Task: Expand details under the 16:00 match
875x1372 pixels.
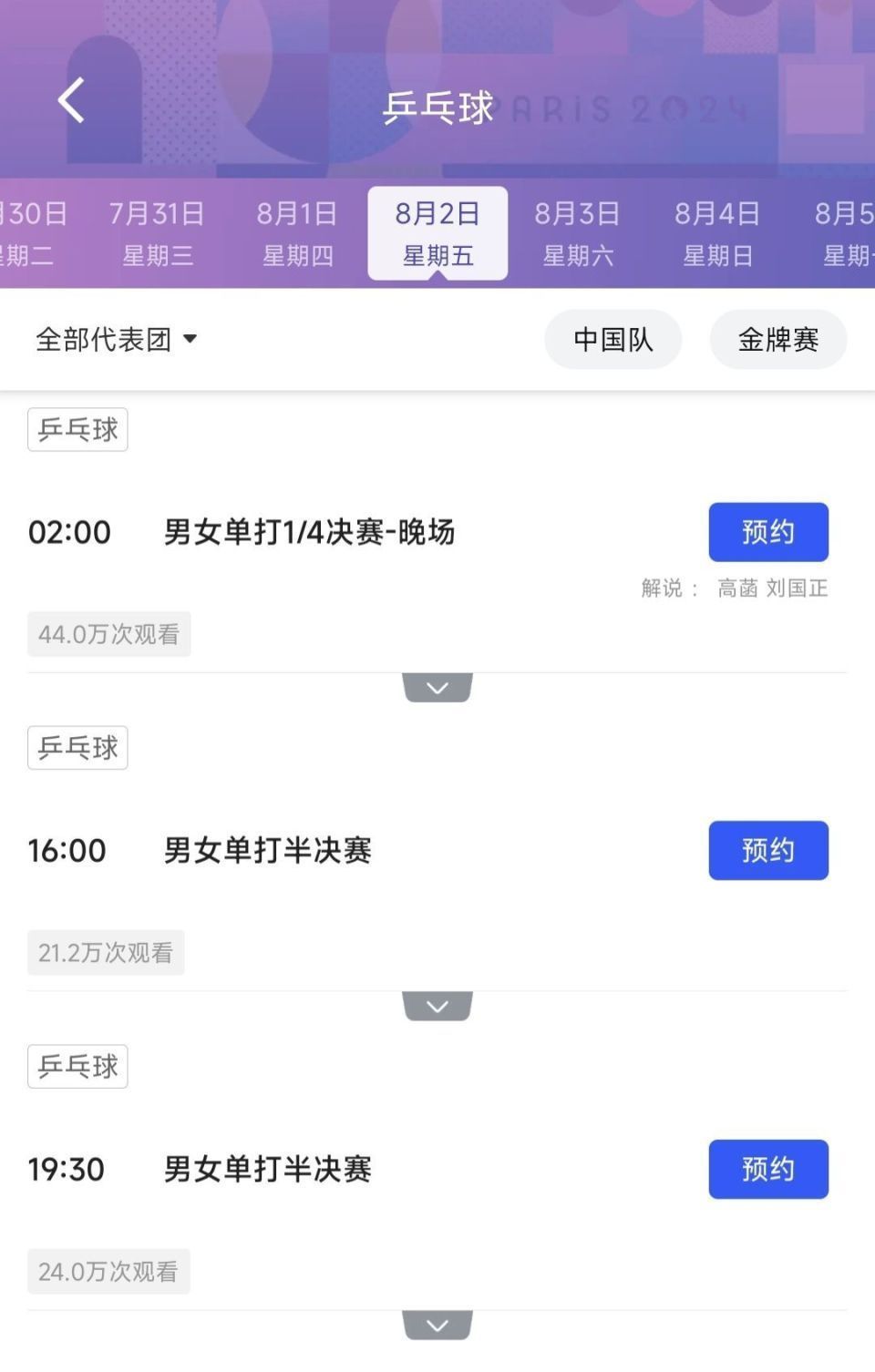Action: click(x=437, y=1007)
